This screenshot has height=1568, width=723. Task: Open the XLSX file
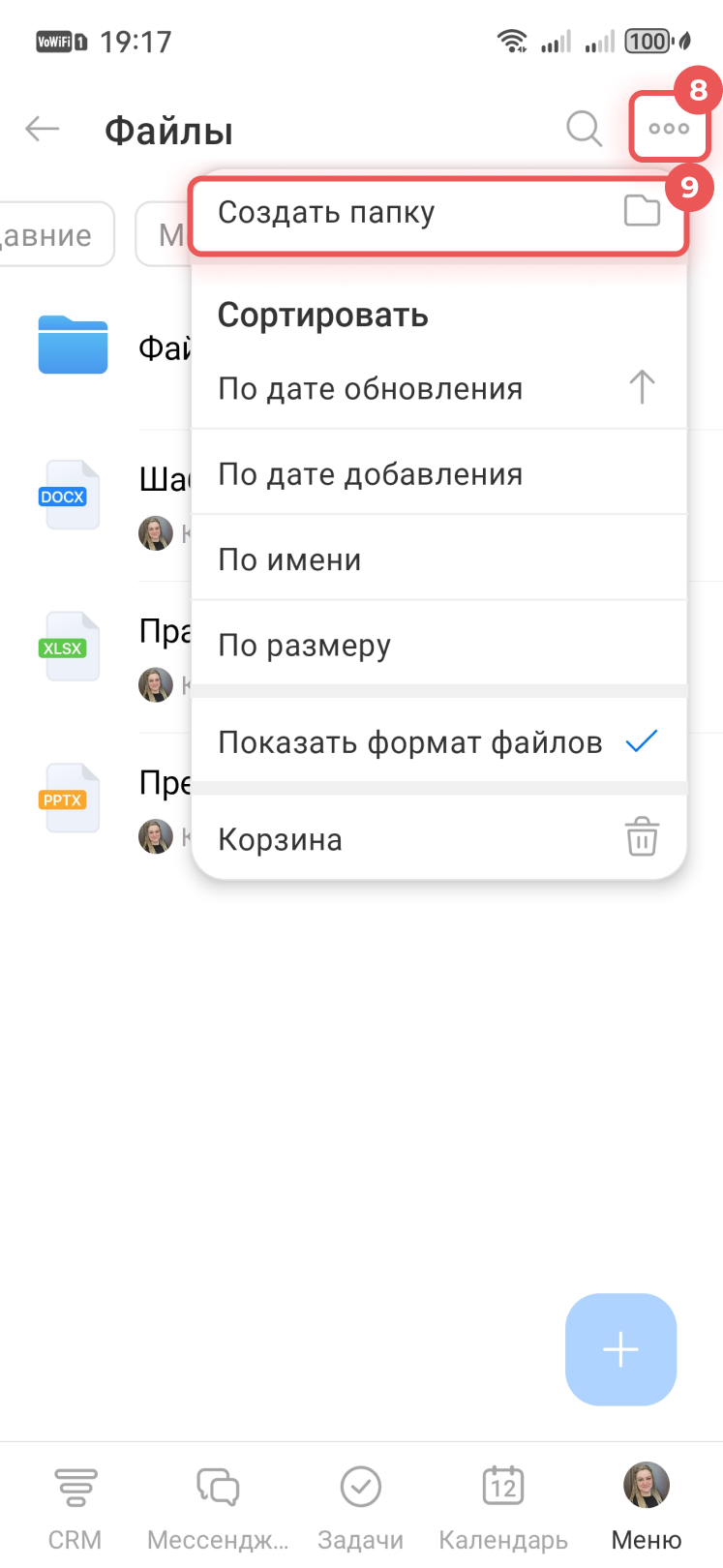click(x=73, y=648)
